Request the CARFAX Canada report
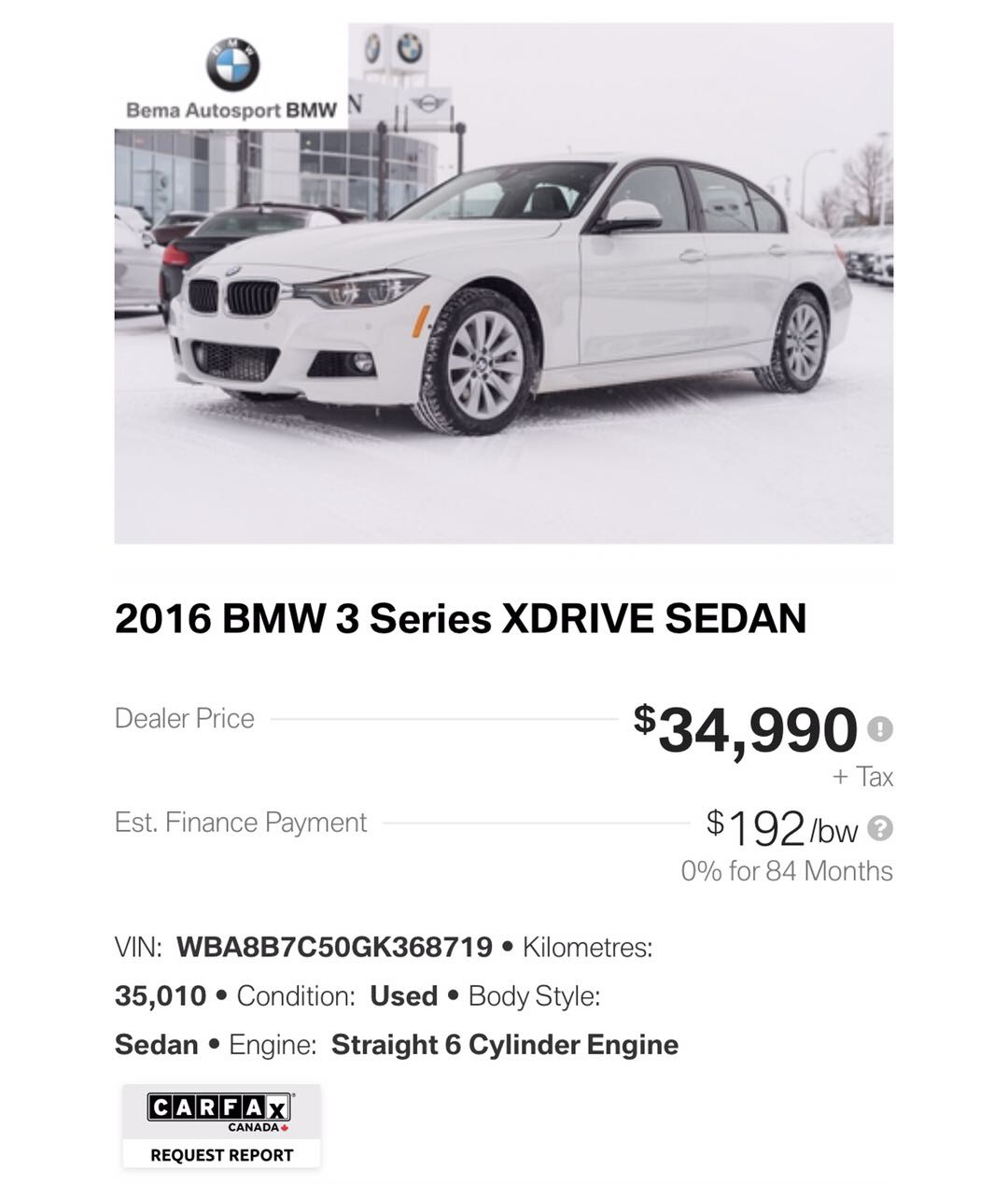Screen dimensions: 1008x1184 click(x=221, y=1127)
